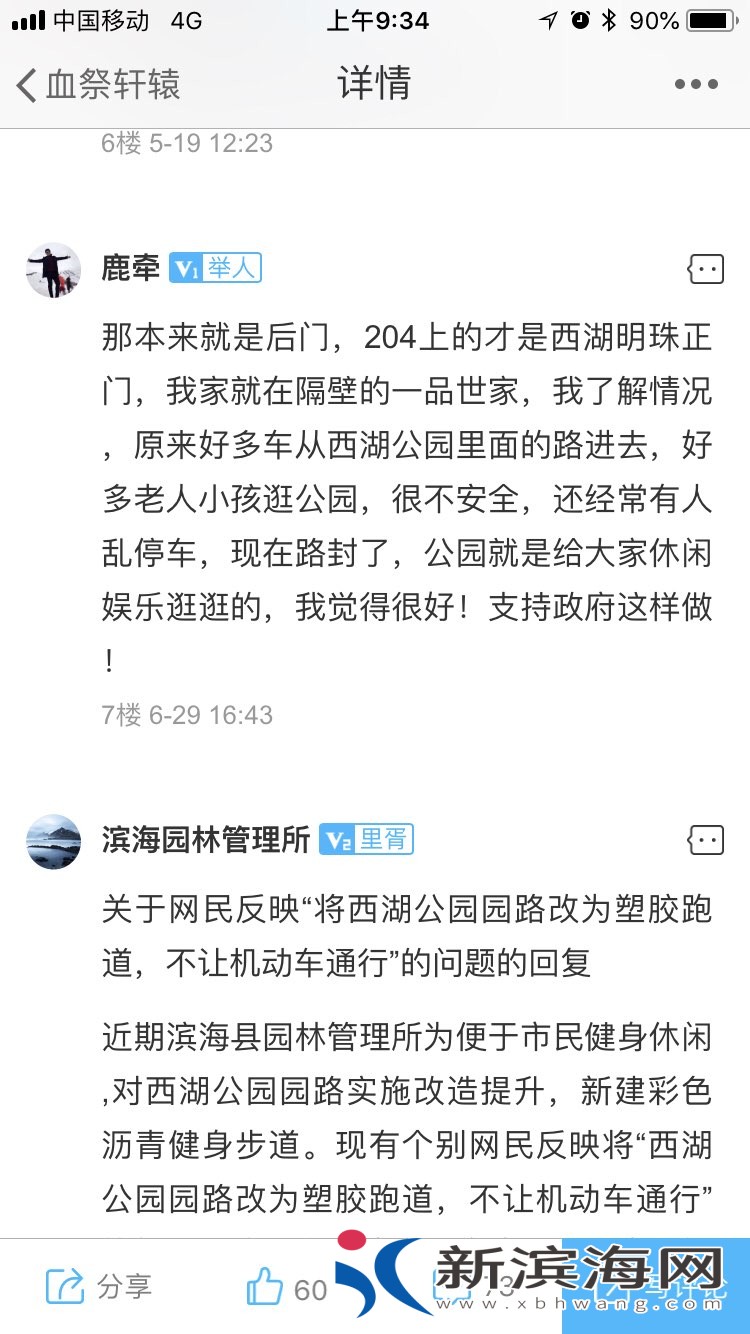Go back to 血祭轩辕 page
The image size is (750, 1334).
tap(97, 85)
